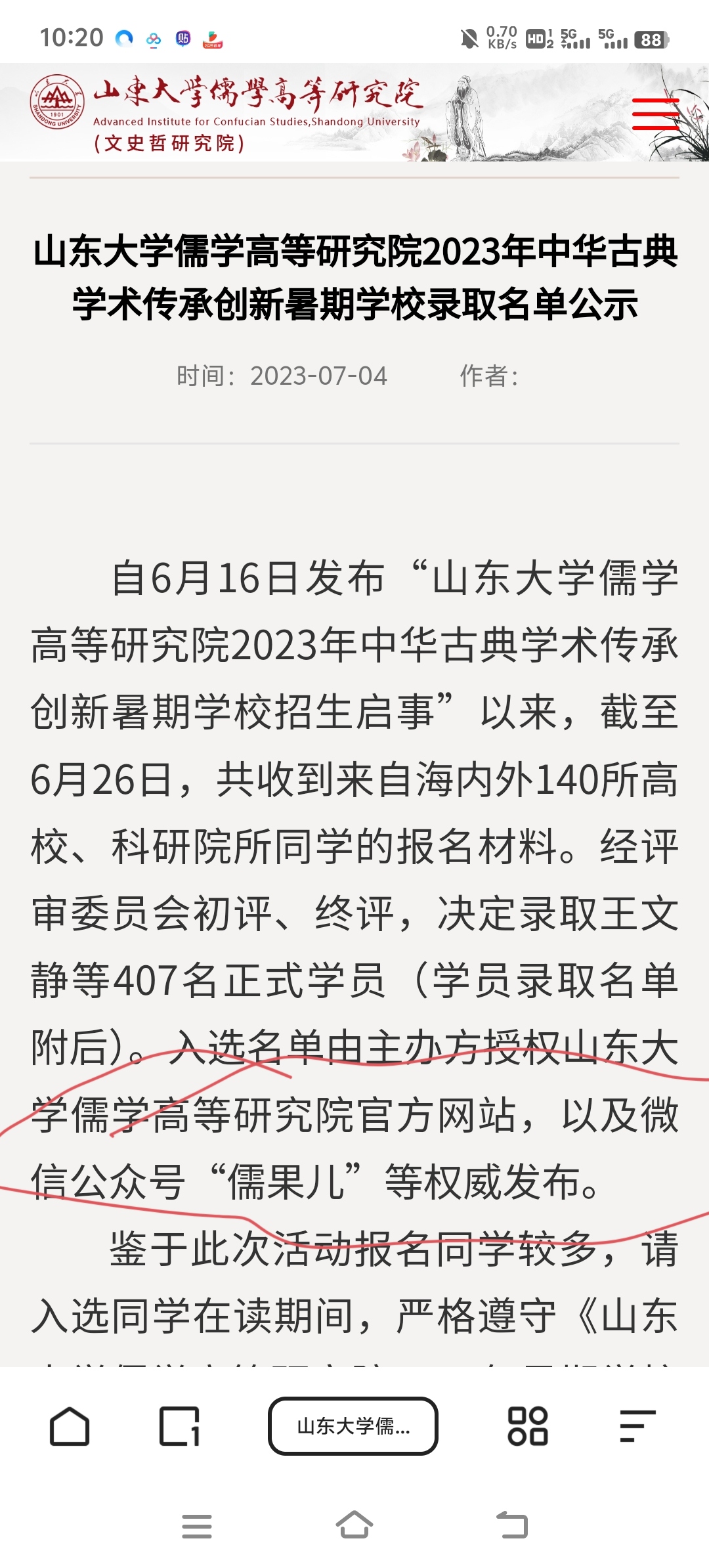Screen dimensions: 709x1568
Task: Go back with system back button
Action: click(x=512, y=1525)
